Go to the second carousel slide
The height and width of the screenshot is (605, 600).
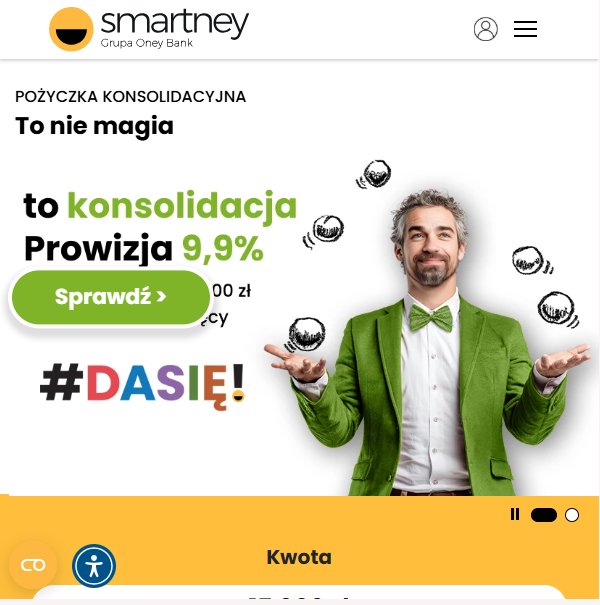572,515
